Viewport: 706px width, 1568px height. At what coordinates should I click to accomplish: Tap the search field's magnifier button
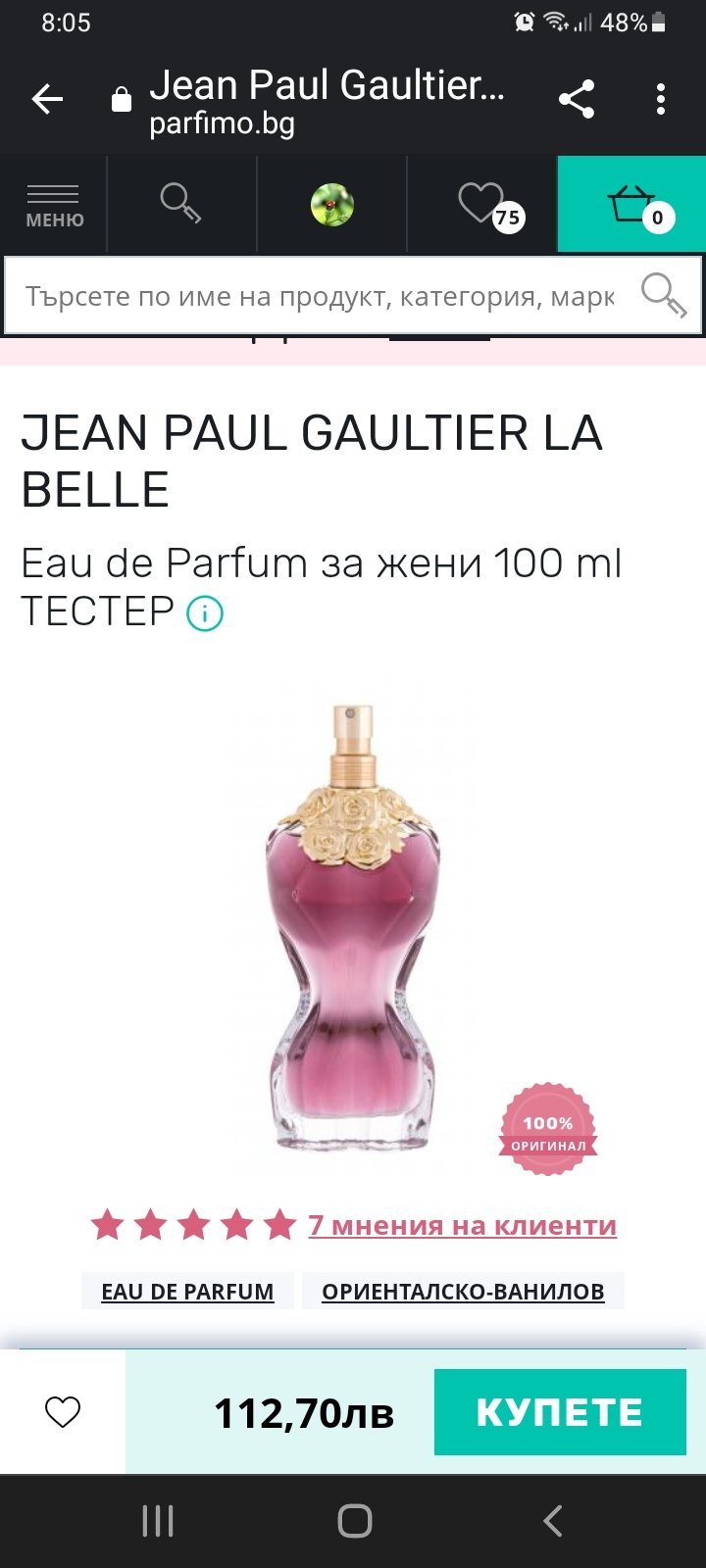coord(663,295)
